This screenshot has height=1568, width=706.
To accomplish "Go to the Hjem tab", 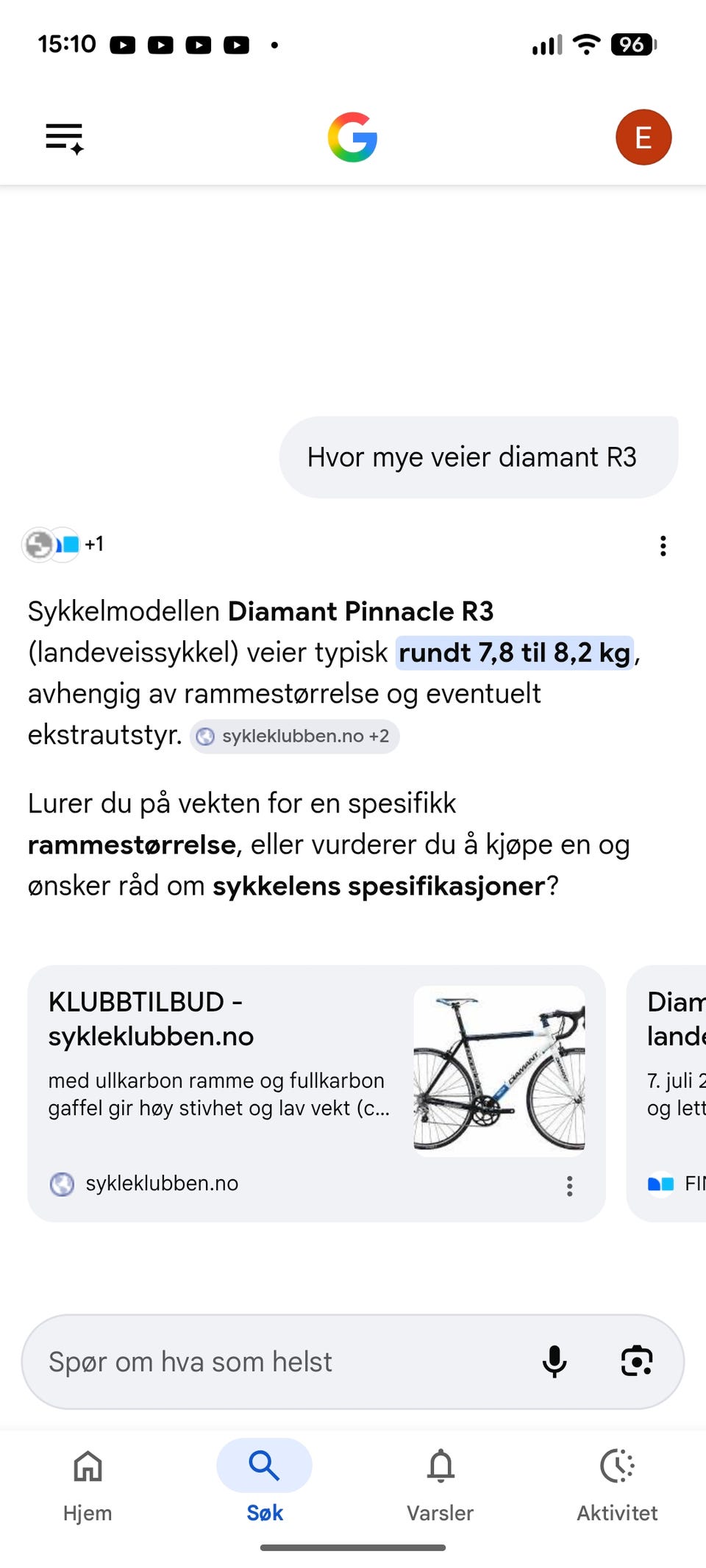I will (x=88, y=1485).
